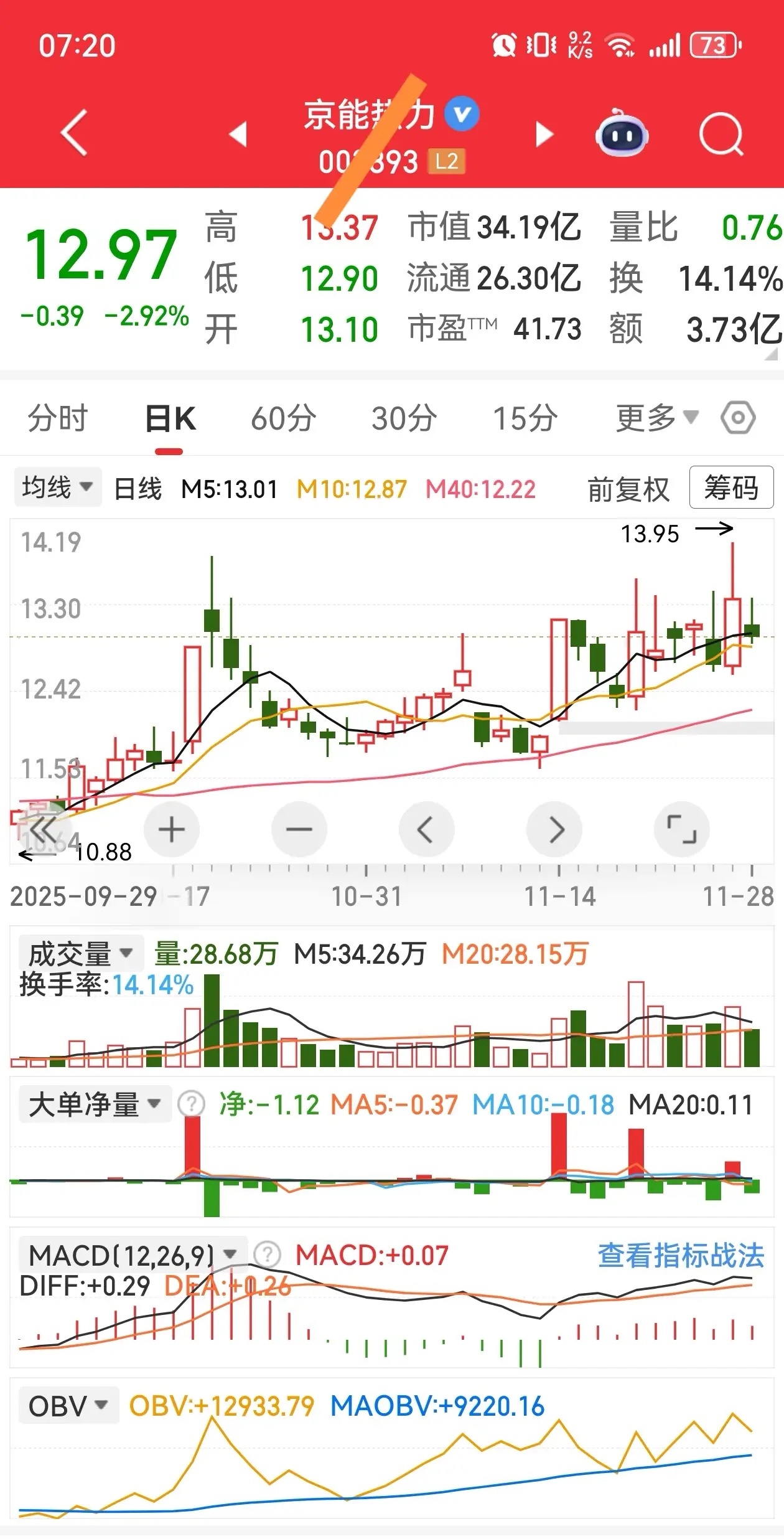Viewport: 784px width, 1539px height.
Task: Open the 成交量 indicator dropdown
Action: (x=81, y=953)
